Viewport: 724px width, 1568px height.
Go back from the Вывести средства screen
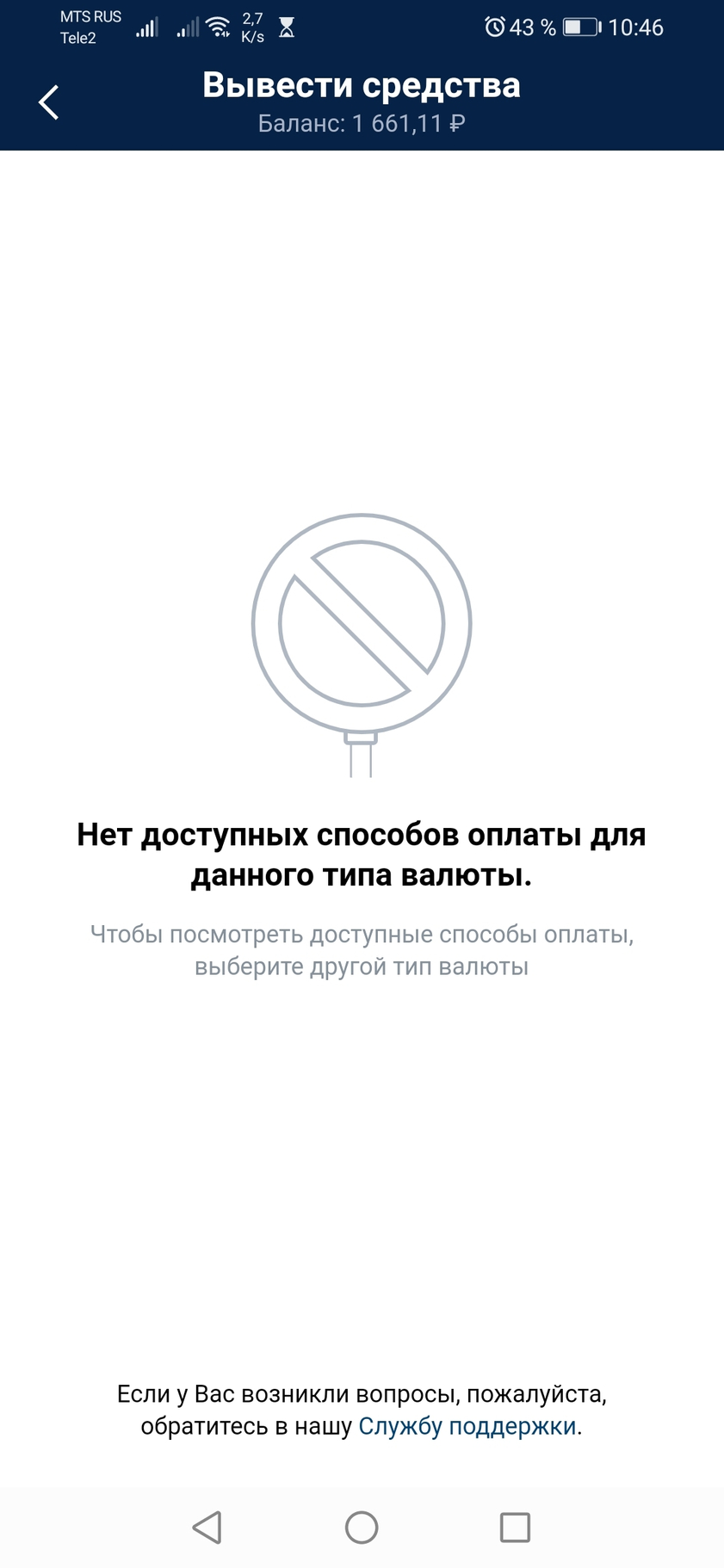click(x=49, y=102)
